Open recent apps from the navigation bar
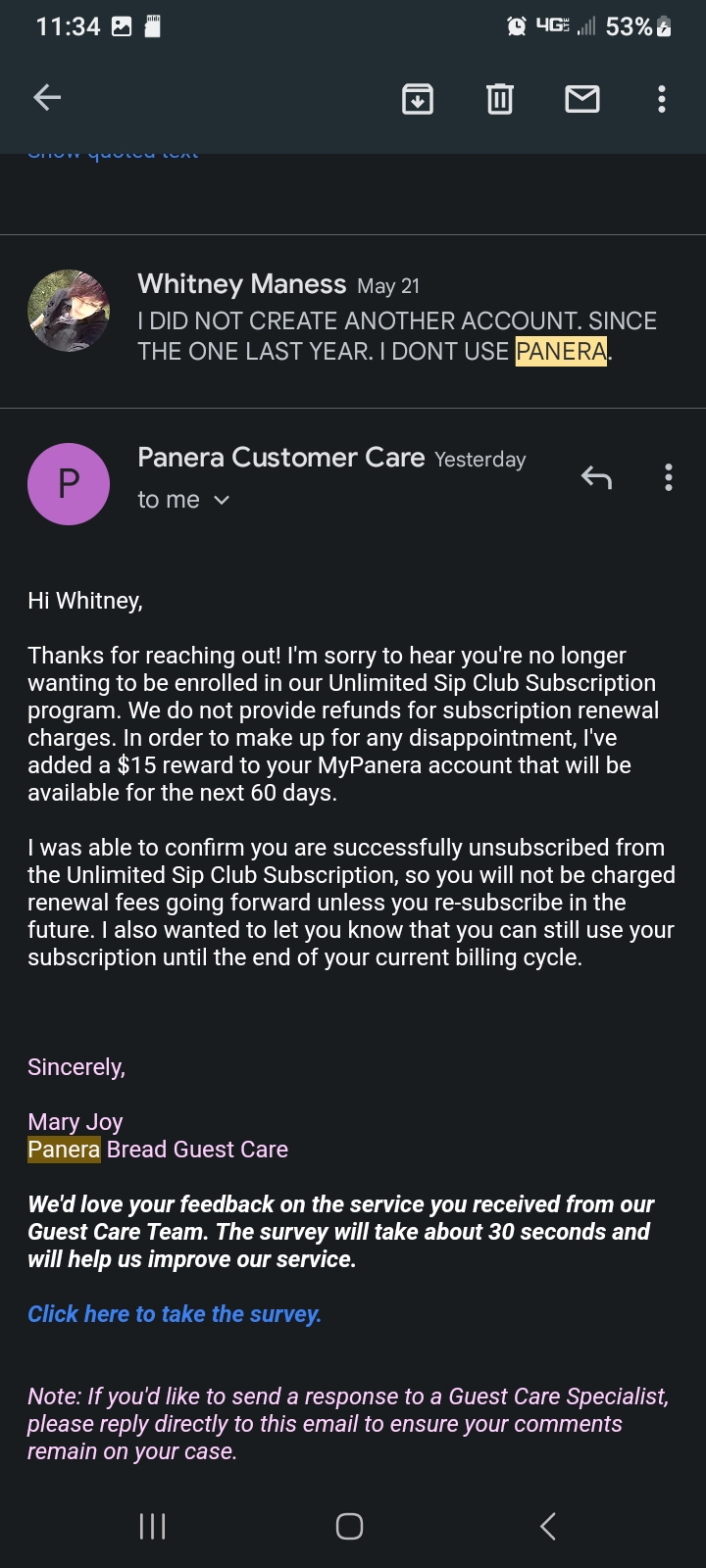 (x=152, y=1525)
